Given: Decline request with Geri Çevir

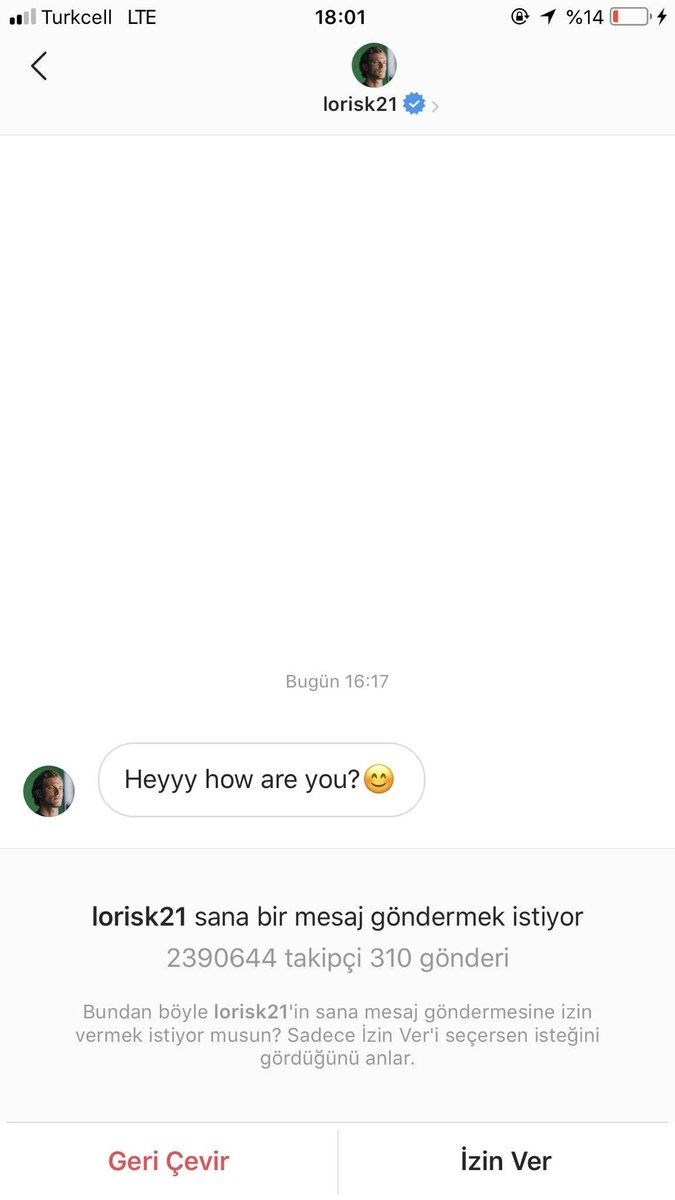Looking at the screenshot, I should click(169, 1161).
